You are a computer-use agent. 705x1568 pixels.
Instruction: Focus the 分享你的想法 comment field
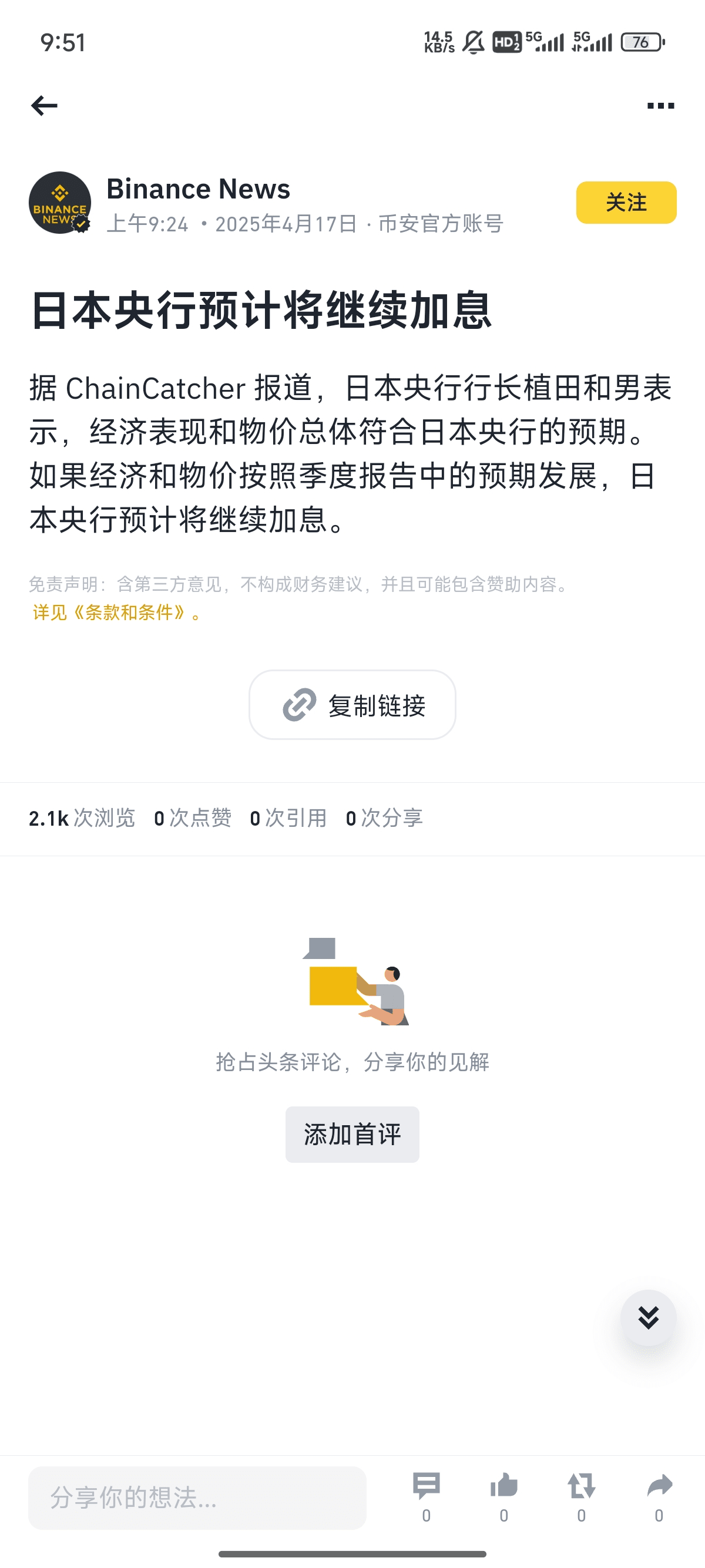coord(197,1498)
